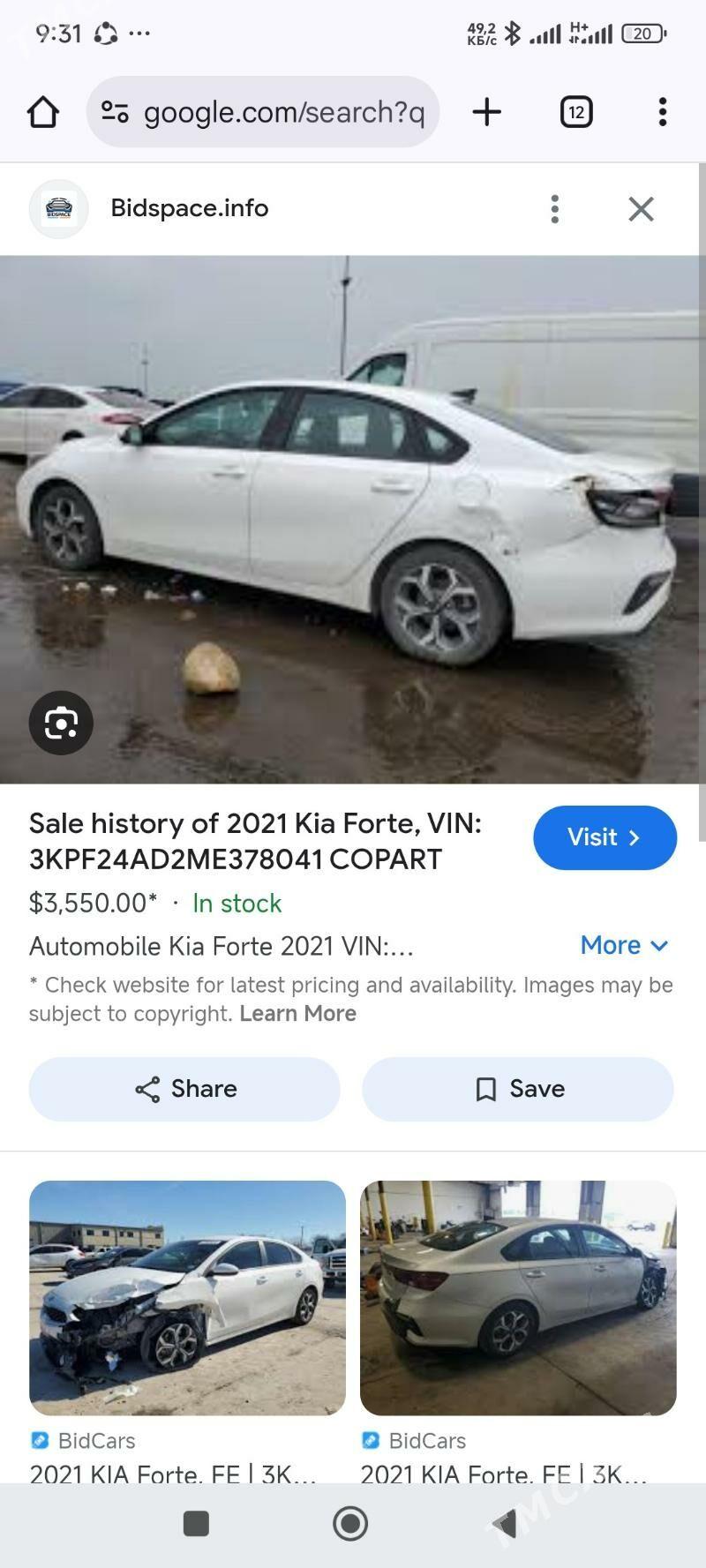Tap the Android back navigation button

[x=506, y=1523]
